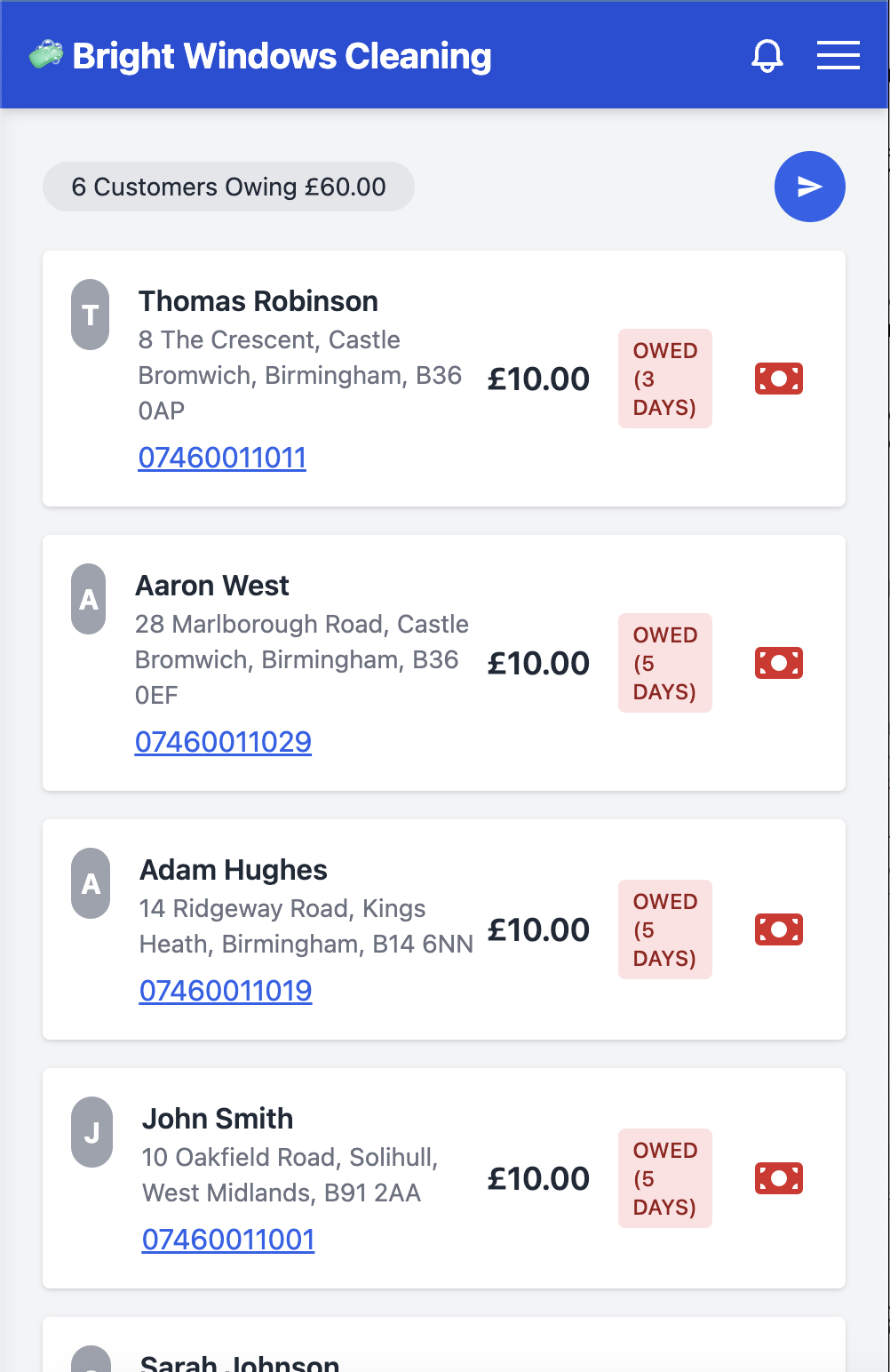Select the 6 Customers Owing summary chip
This screenshot has height=1372, width=890.
tap(228, 187)
